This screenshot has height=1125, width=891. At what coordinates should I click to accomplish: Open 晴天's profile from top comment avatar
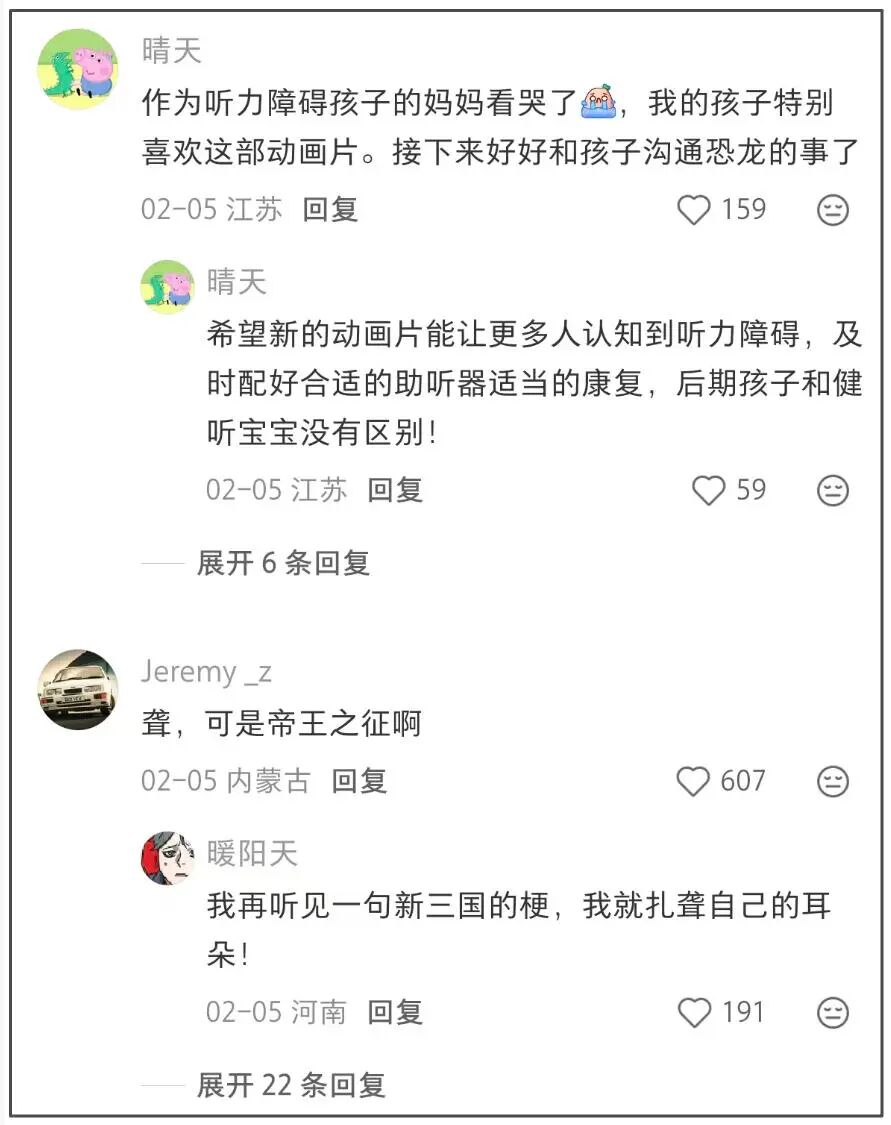coord(77,68)
